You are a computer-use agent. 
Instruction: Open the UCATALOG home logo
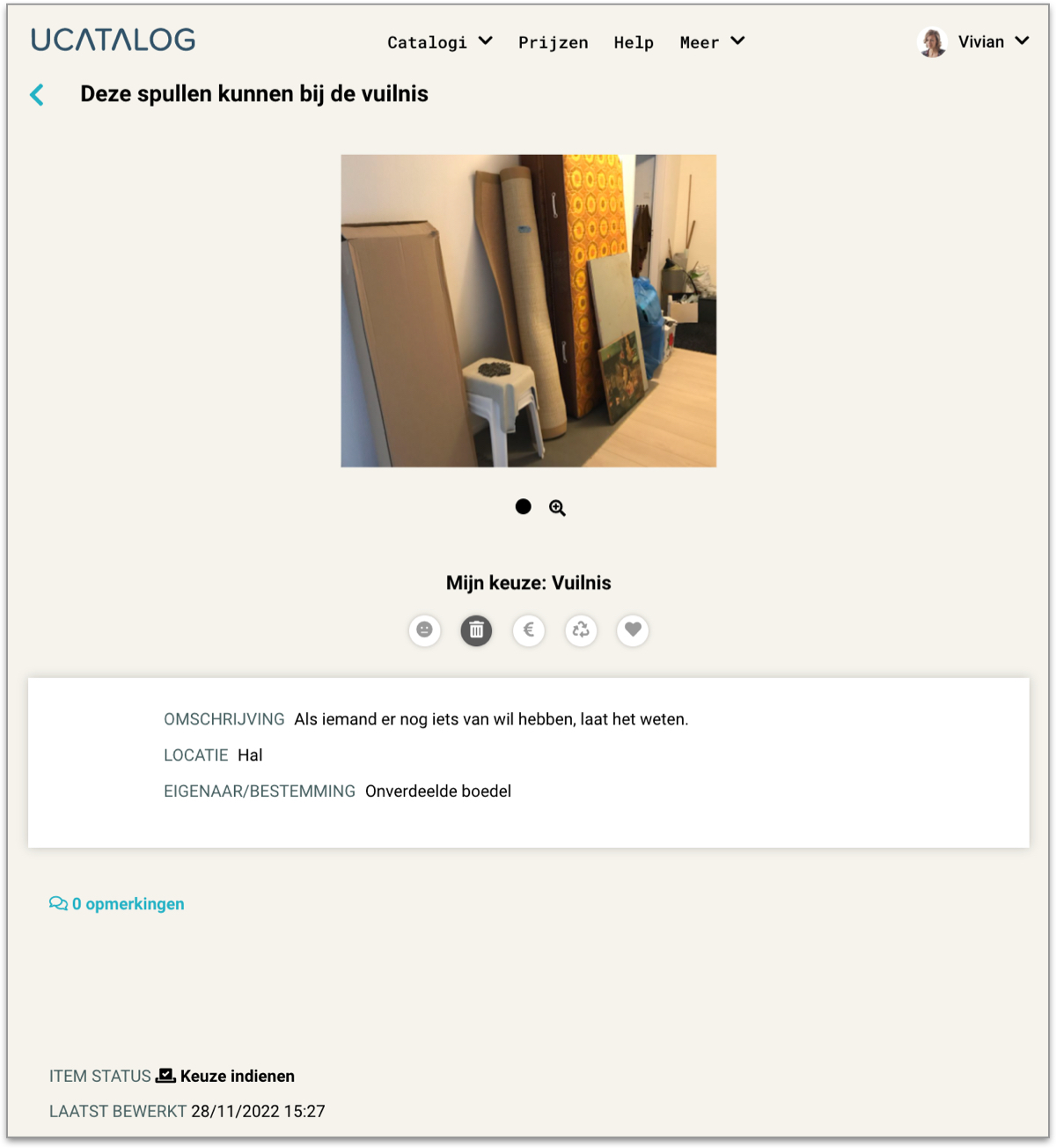tap(113, 40)
